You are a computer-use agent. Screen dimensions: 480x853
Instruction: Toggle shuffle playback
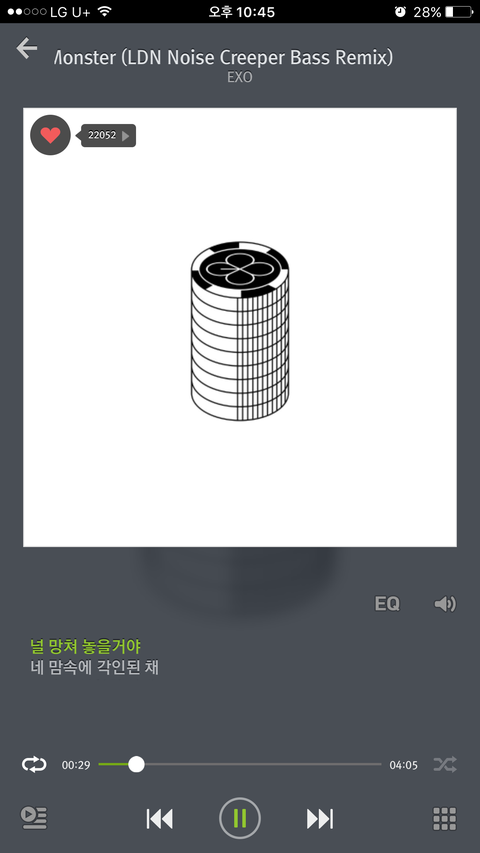(445, 764)
